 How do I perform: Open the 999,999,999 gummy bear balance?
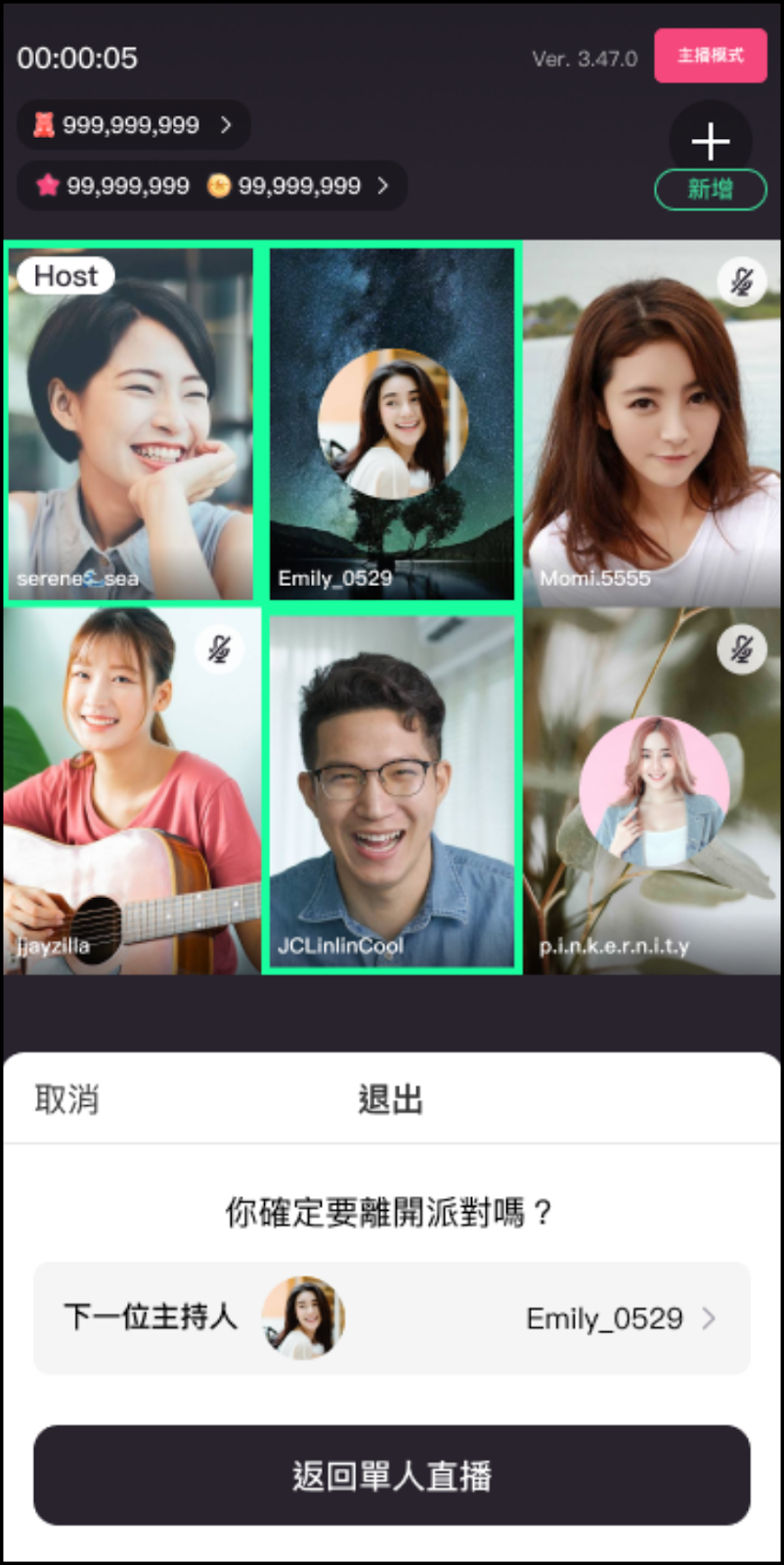133,125
